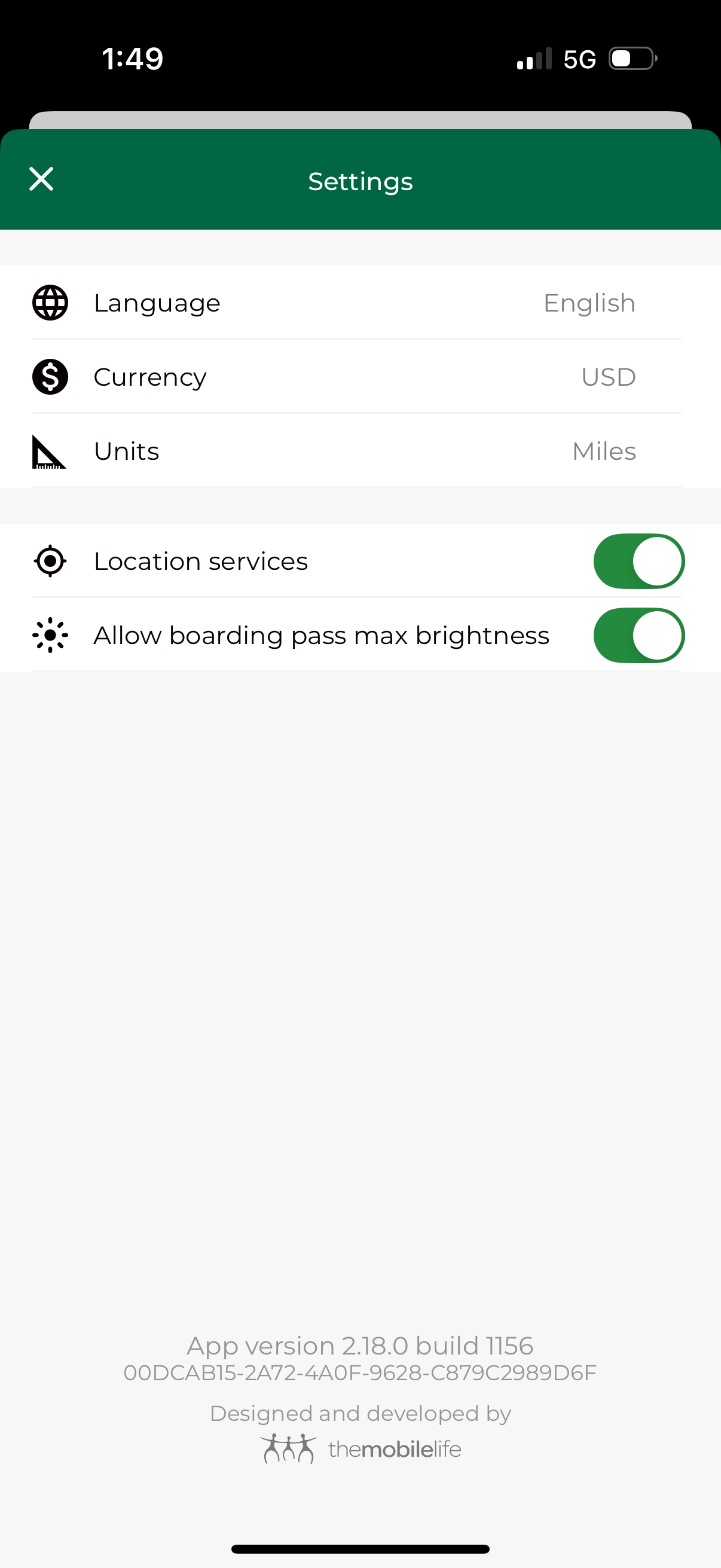This screenshot has width=721, height=1568.
Task: Change the Units setting from Miles
Action: point(360,451)
